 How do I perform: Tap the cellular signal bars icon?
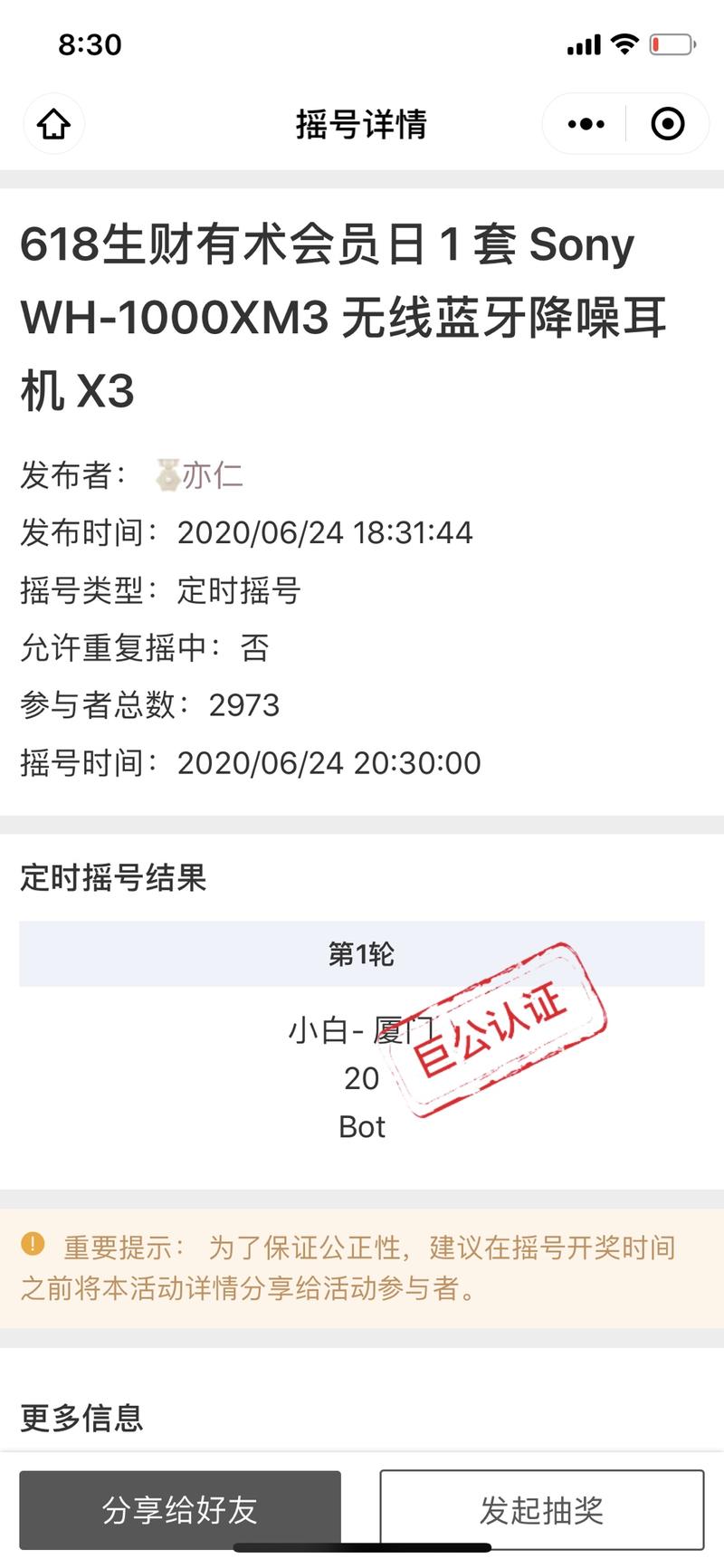click(585, 43)
